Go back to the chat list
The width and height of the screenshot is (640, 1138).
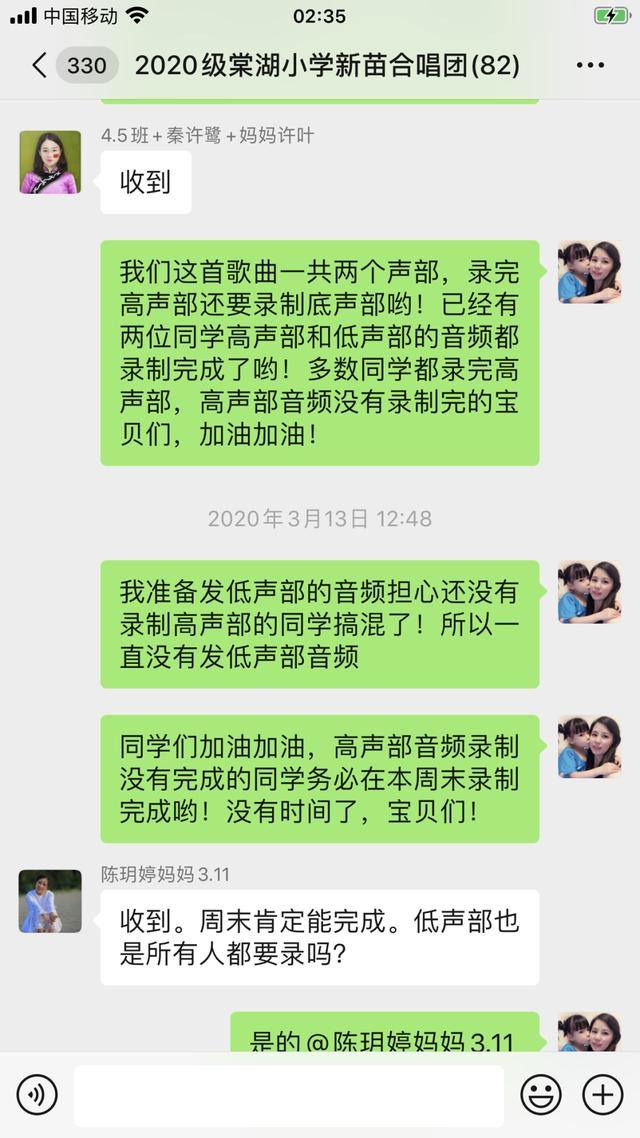tap(40, 66)
